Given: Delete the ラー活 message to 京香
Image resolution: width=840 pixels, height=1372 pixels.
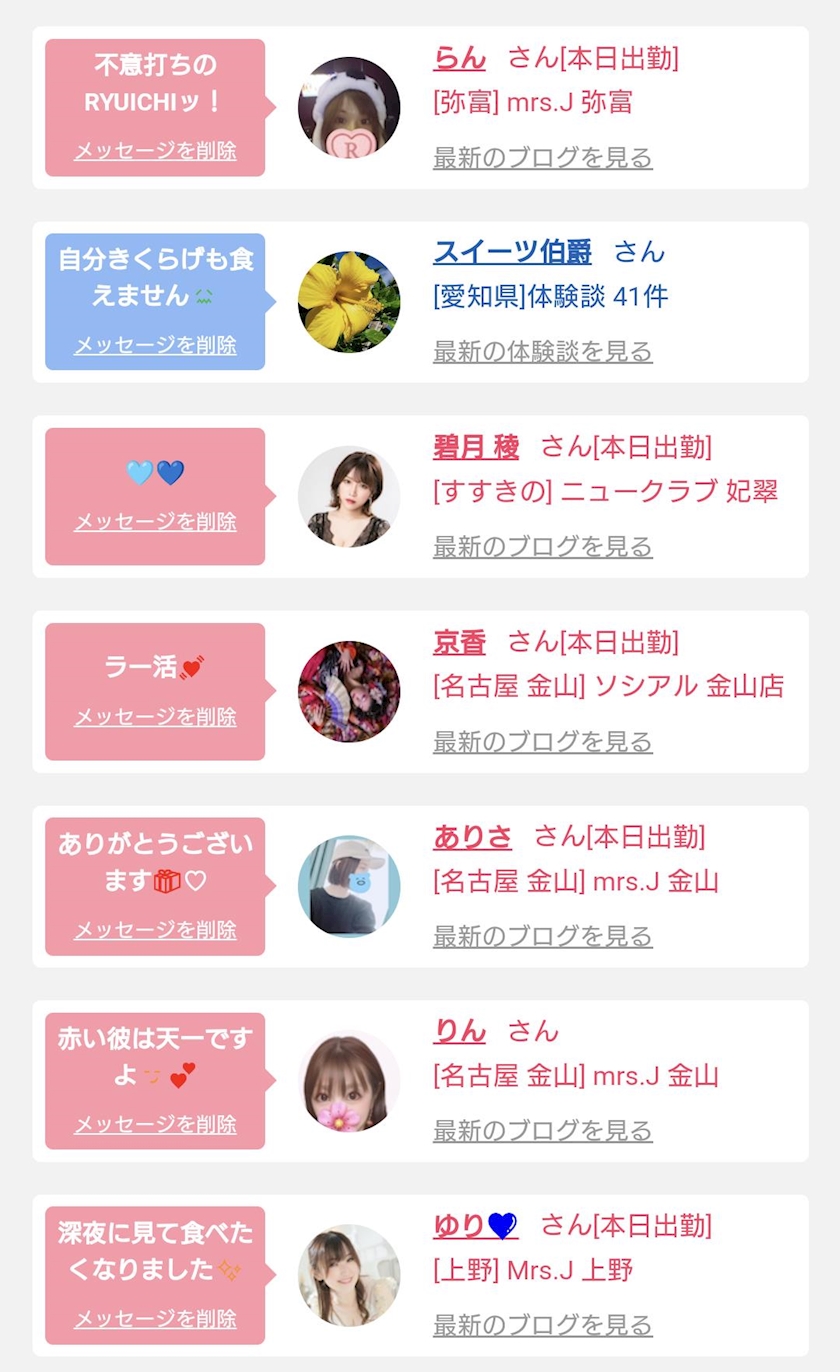Looking at the screenshot, I should point(155,717).
